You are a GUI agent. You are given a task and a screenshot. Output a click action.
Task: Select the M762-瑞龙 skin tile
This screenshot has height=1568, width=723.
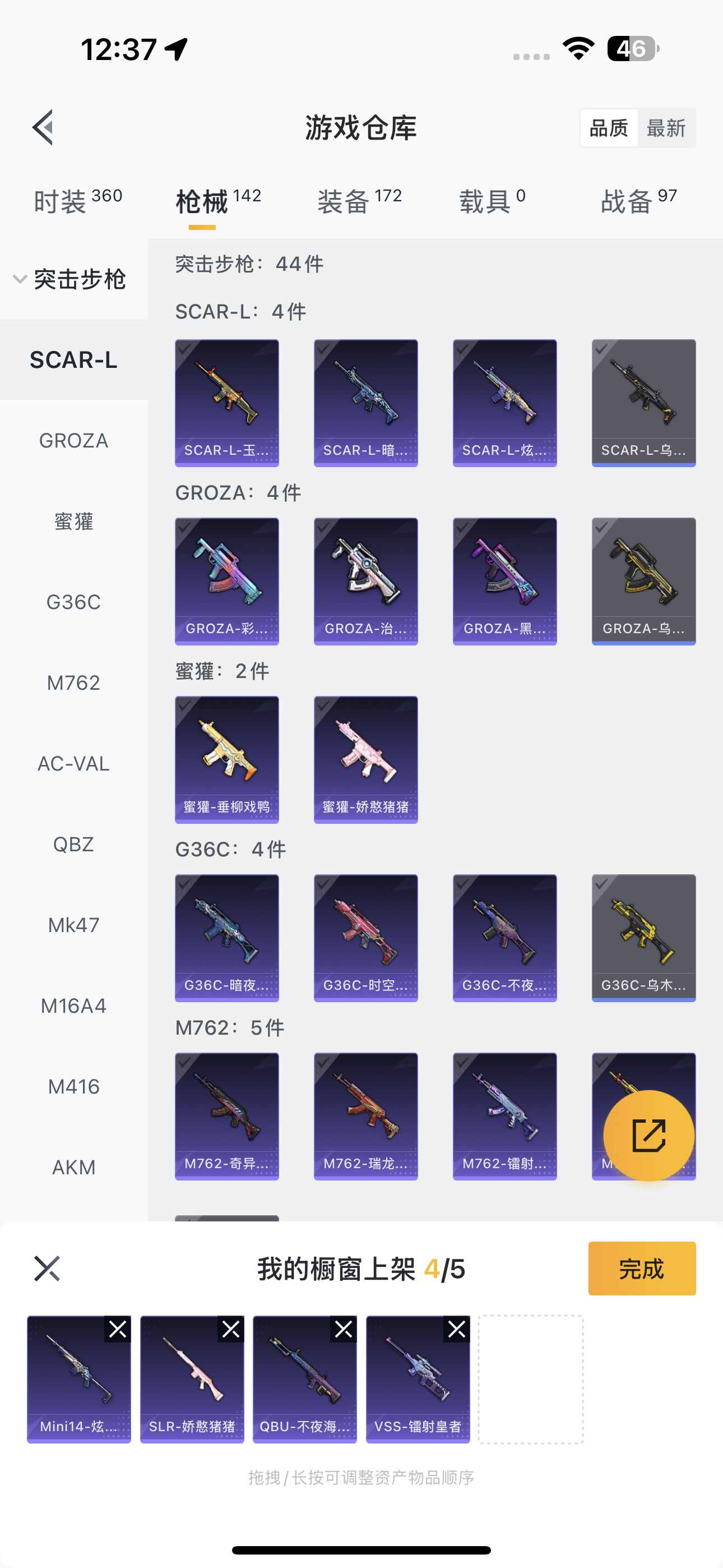tap(365, 1117)
